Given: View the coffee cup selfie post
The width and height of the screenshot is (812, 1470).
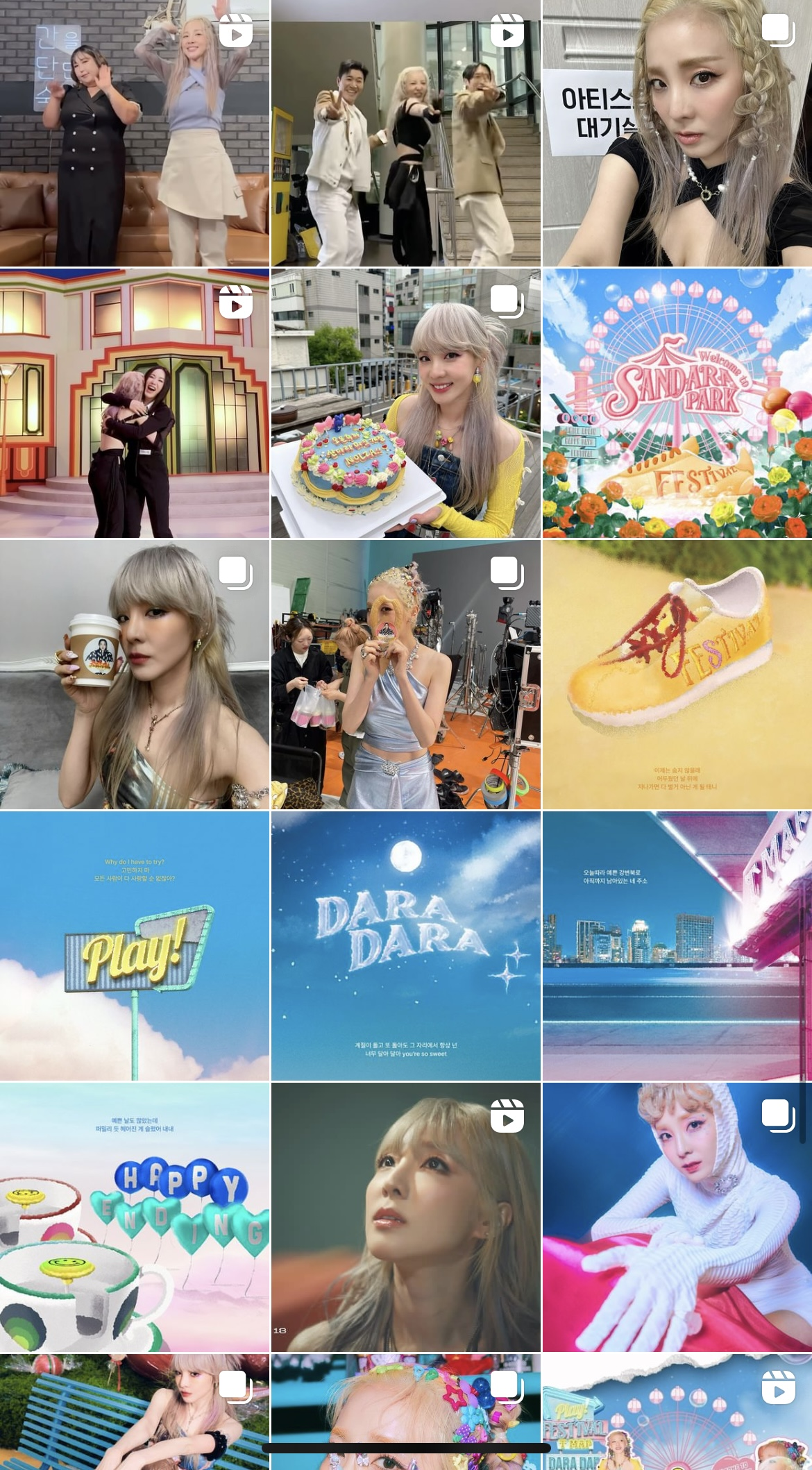Looking at the screenshot, I should [x=135, y=675].
